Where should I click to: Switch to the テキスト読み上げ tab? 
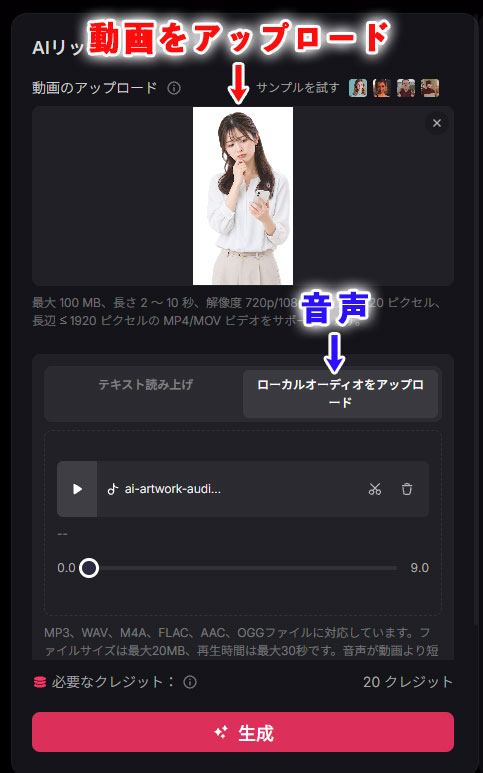coord(145,385)
